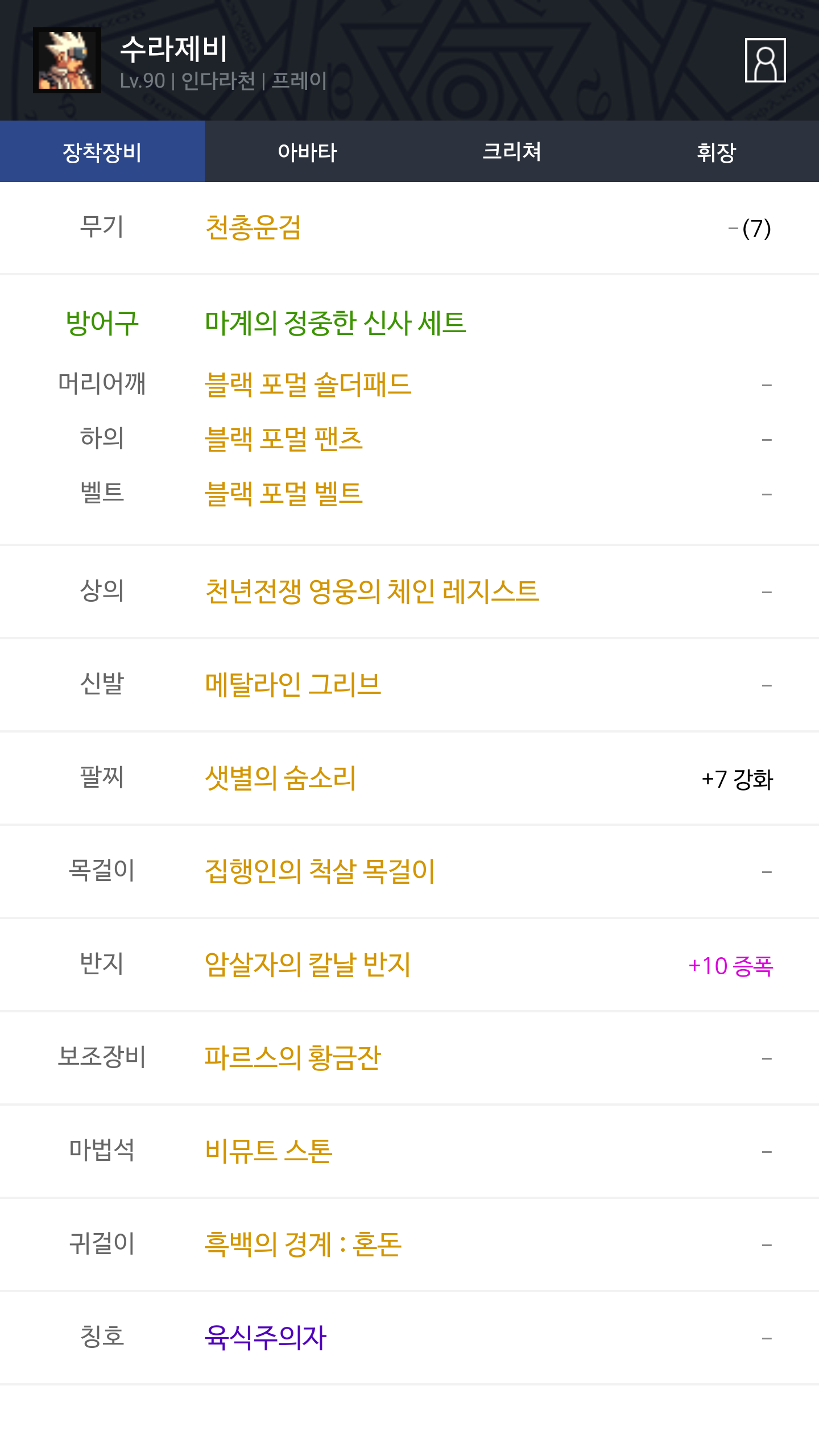Screen dimensions: 819x1456
Task: Open ring 암살자의 칼날 반지
Action: pyautogui.click(x=308, y=965)
